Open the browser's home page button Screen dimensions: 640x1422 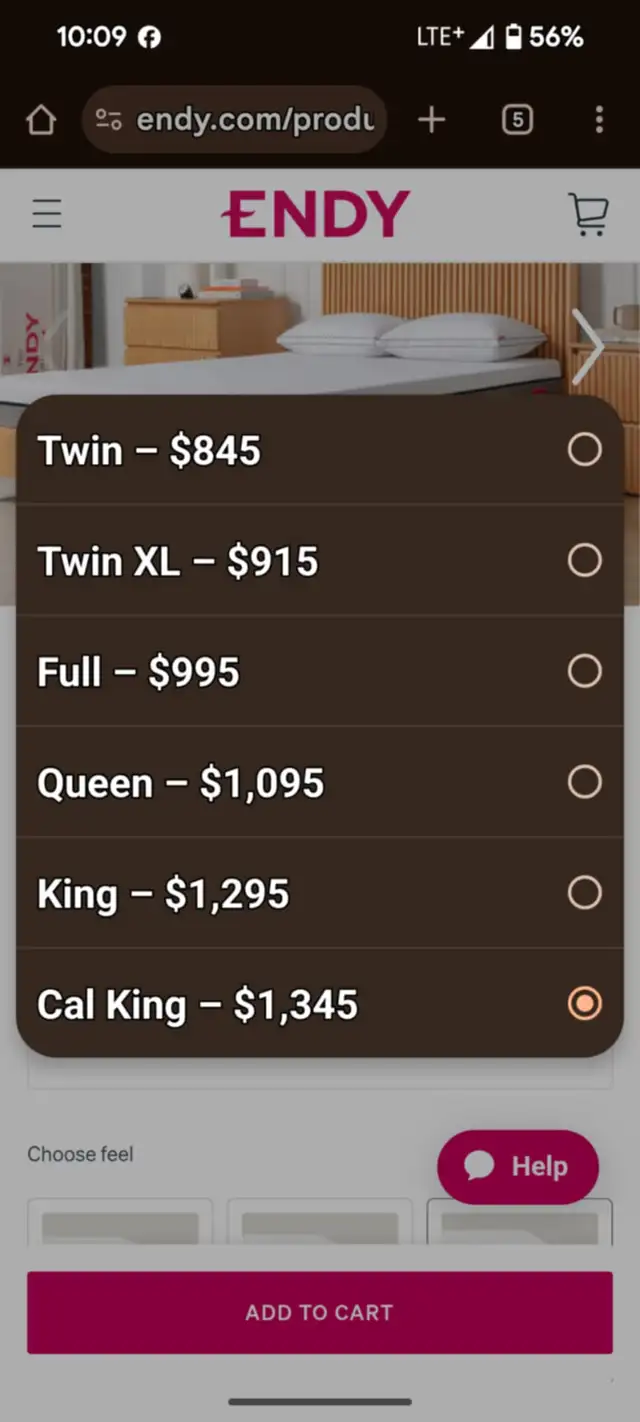click(41, 120)
